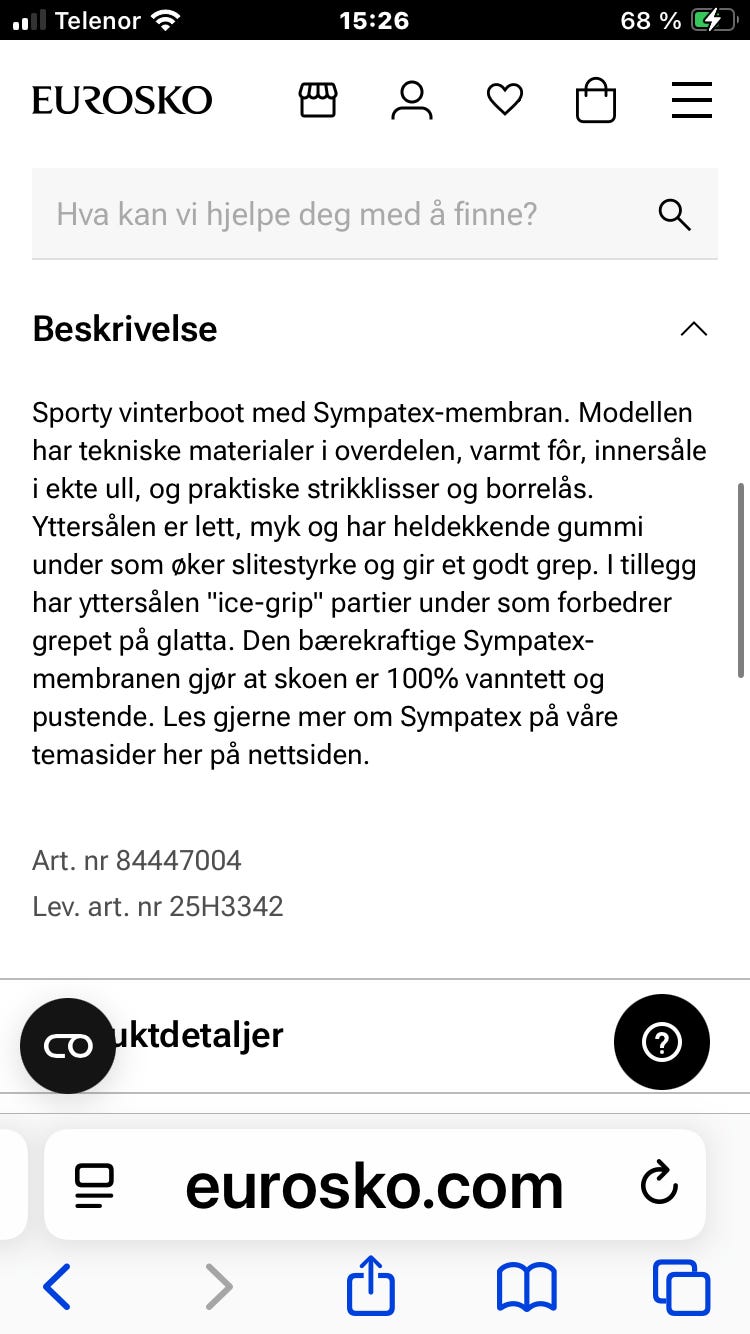
Task: Collapse the Beskrivelse section
Action: [x=695, y=328]
